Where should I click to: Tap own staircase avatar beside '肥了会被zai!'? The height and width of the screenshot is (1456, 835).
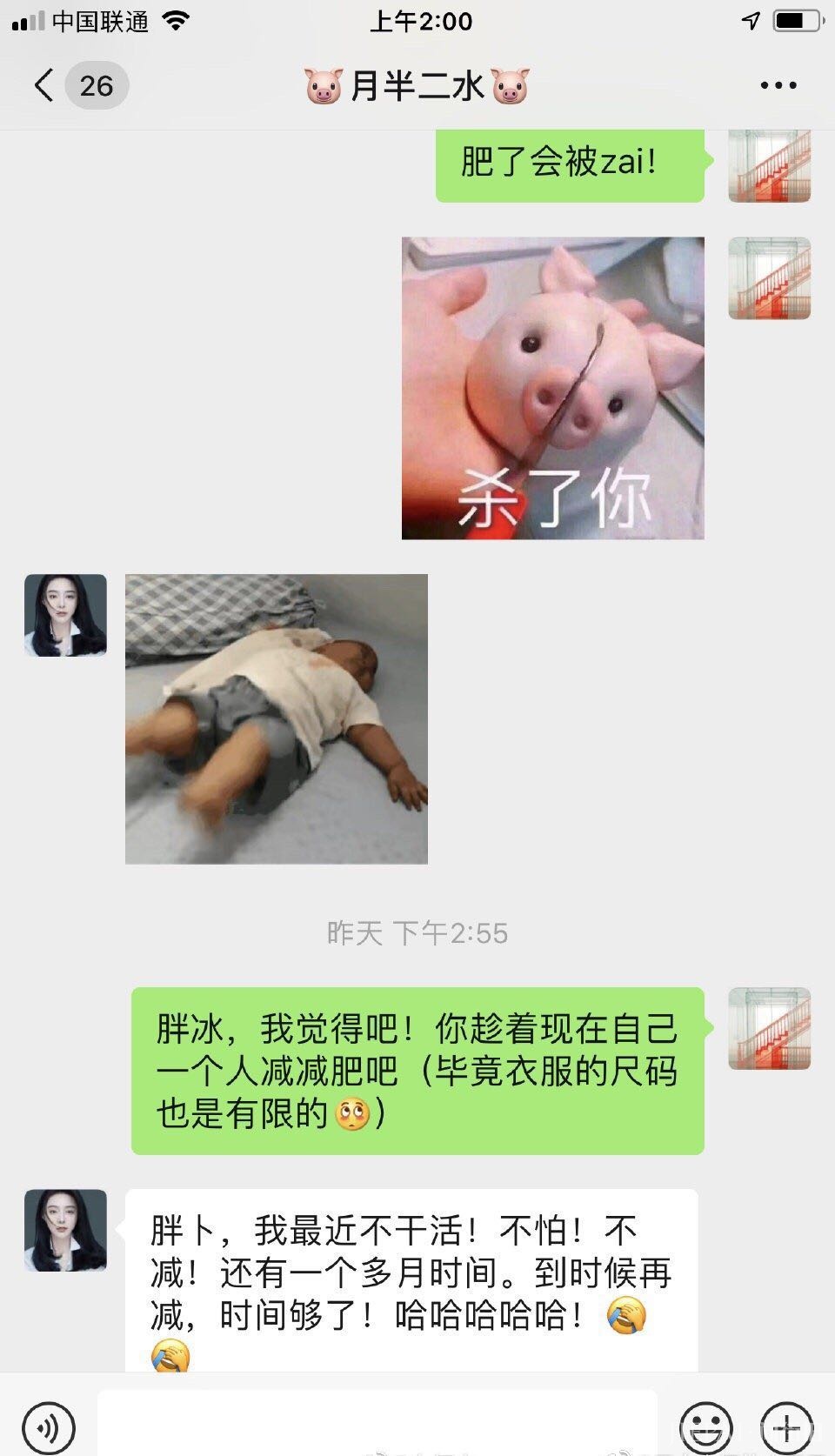pyautogui.click(x=769, y=165)
